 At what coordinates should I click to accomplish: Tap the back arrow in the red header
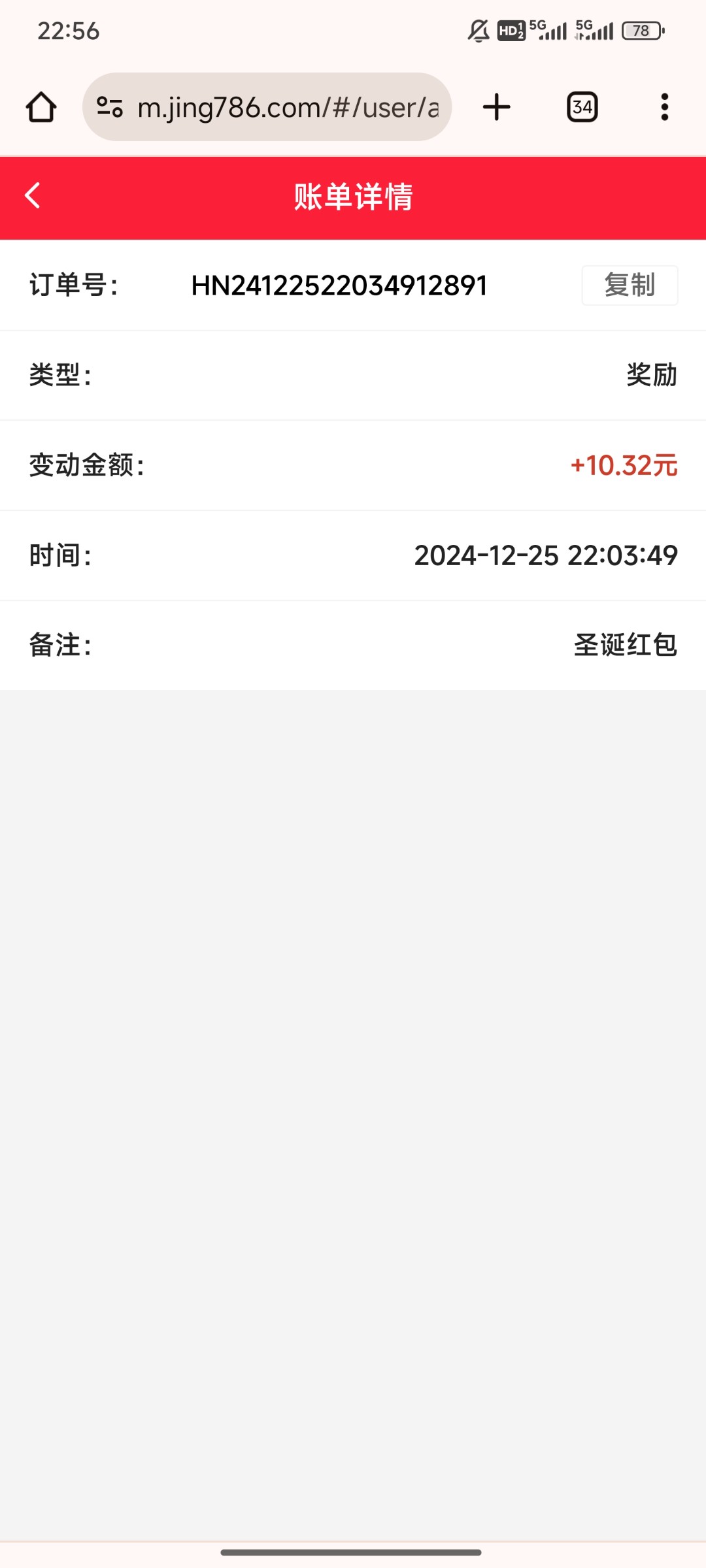click(32, 197)
